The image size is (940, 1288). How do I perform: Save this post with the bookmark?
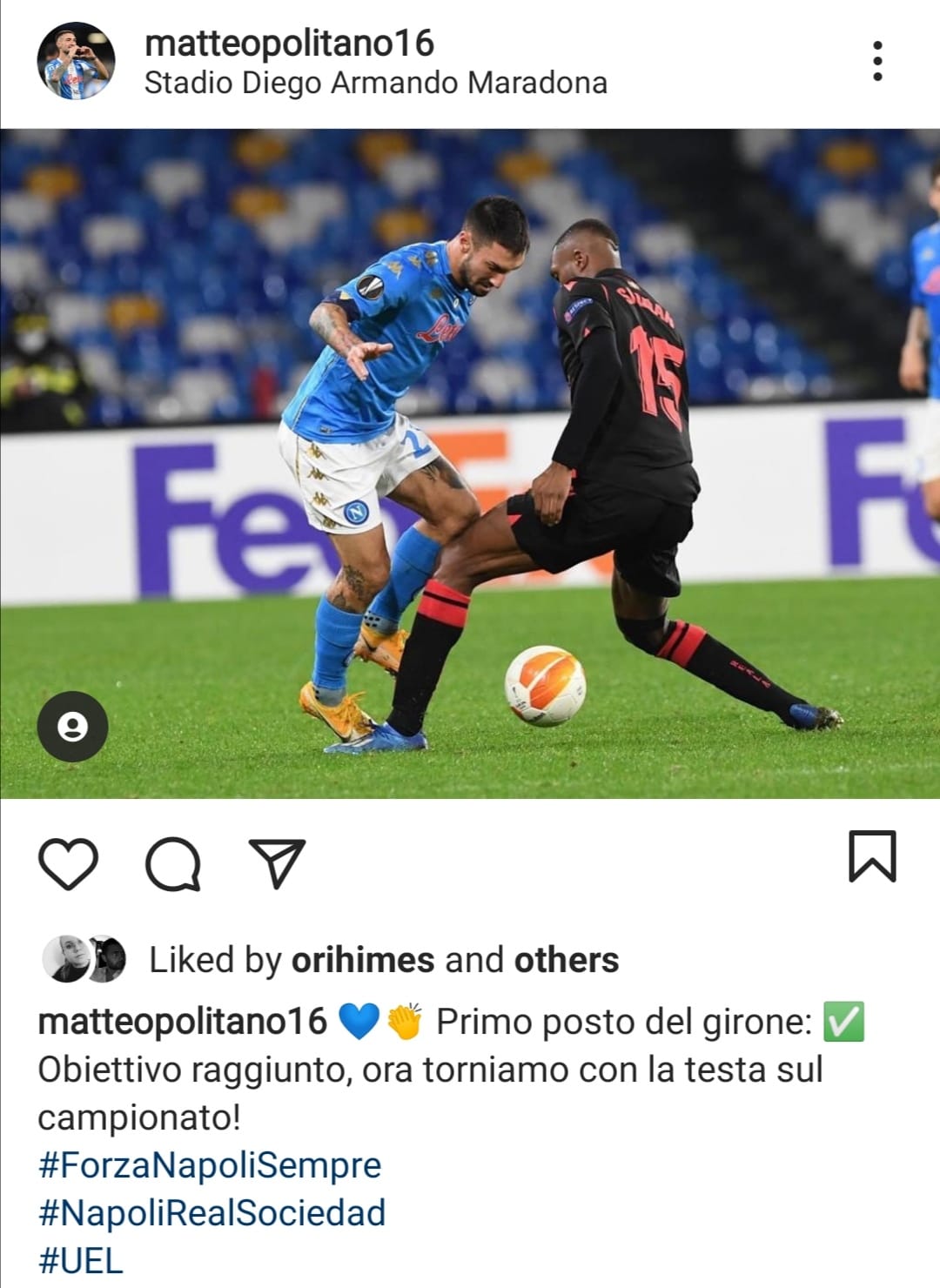click(x=871, y=857)
